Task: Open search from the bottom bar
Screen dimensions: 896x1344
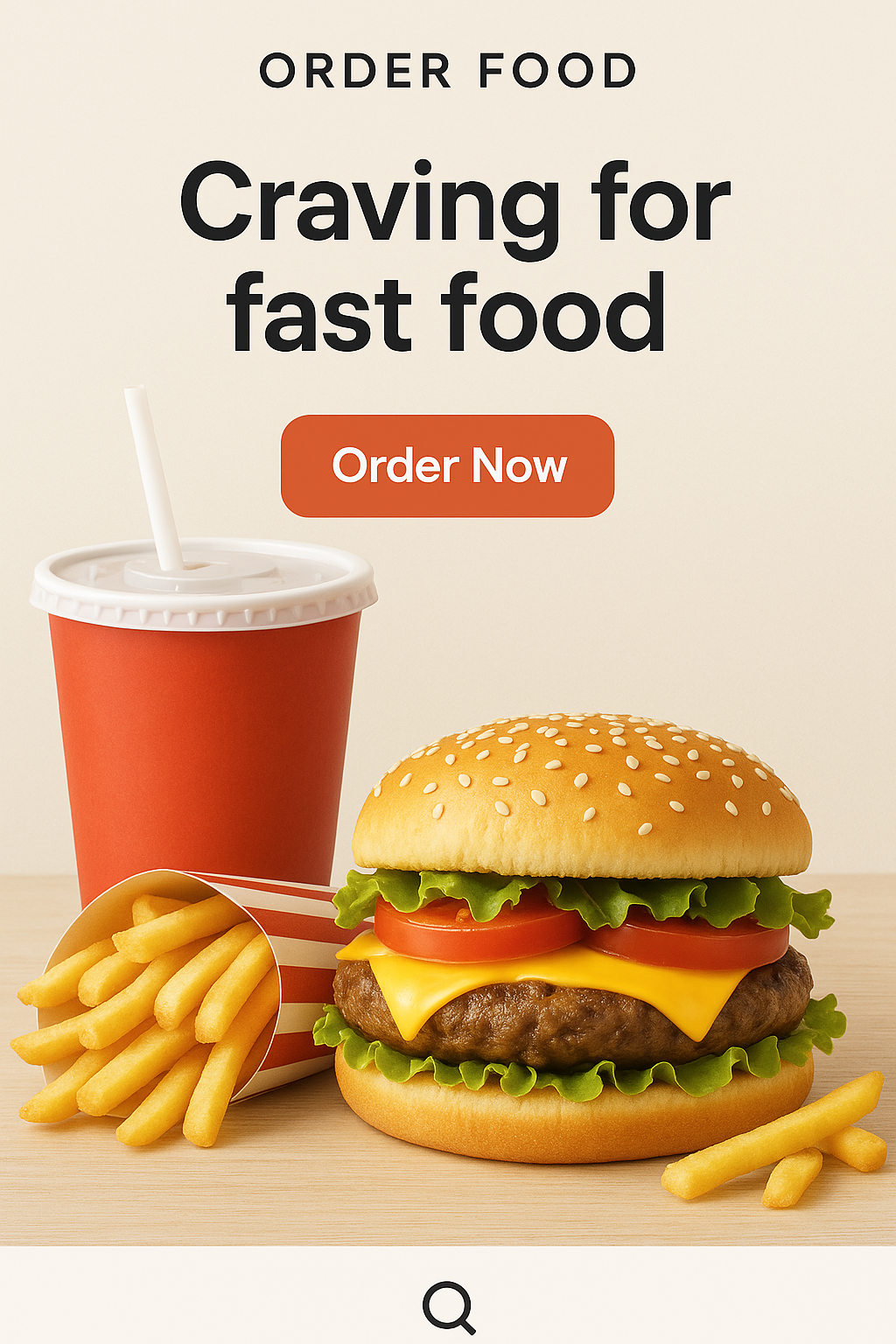Action: coord(448,1305)
